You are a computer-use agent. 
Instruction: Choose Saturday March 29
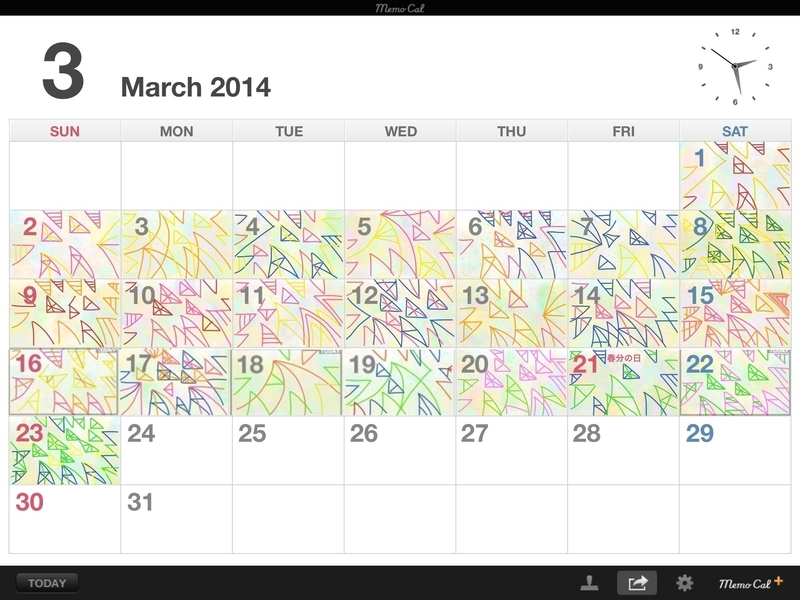(x=735, y=451)
